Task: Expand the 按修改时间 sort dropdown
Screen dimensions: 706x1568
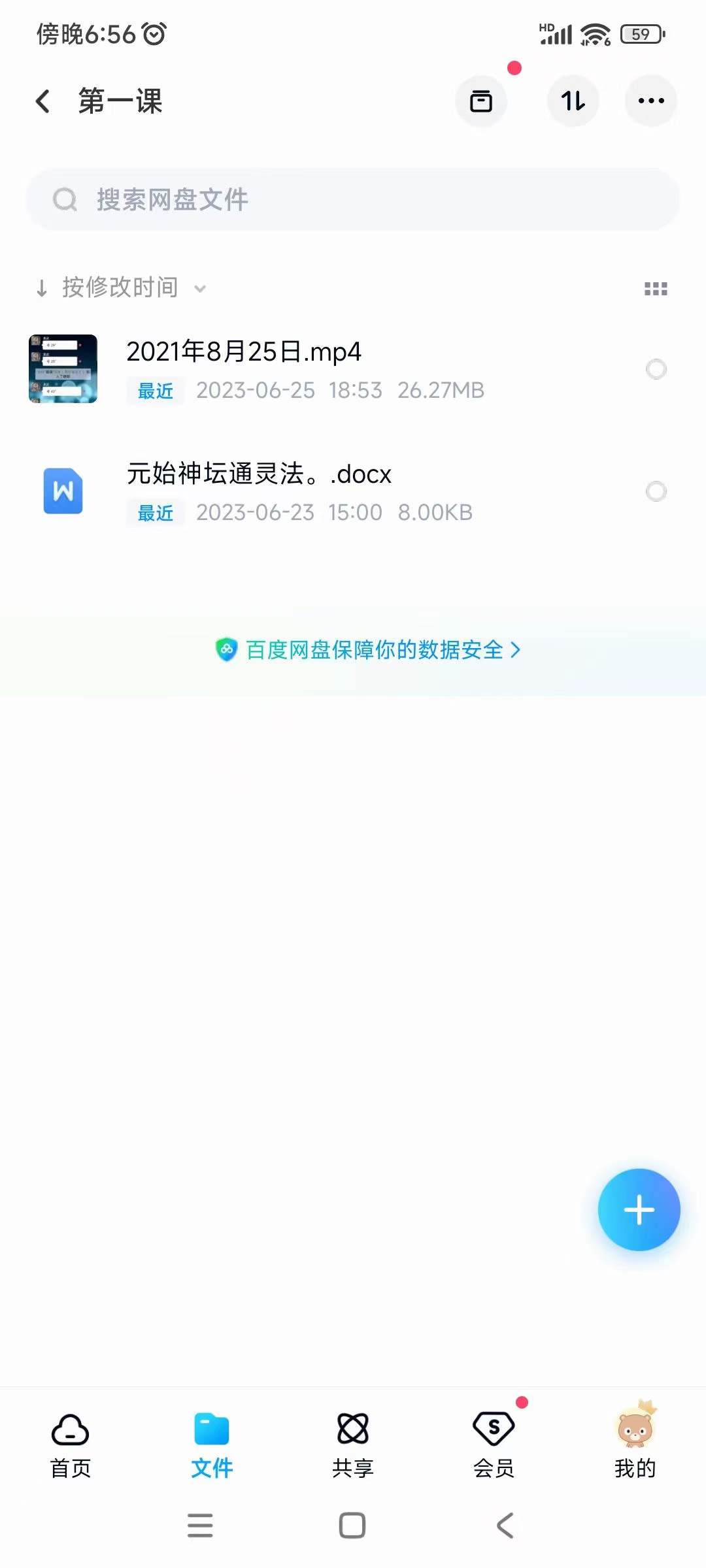Action: coord(199,288)
